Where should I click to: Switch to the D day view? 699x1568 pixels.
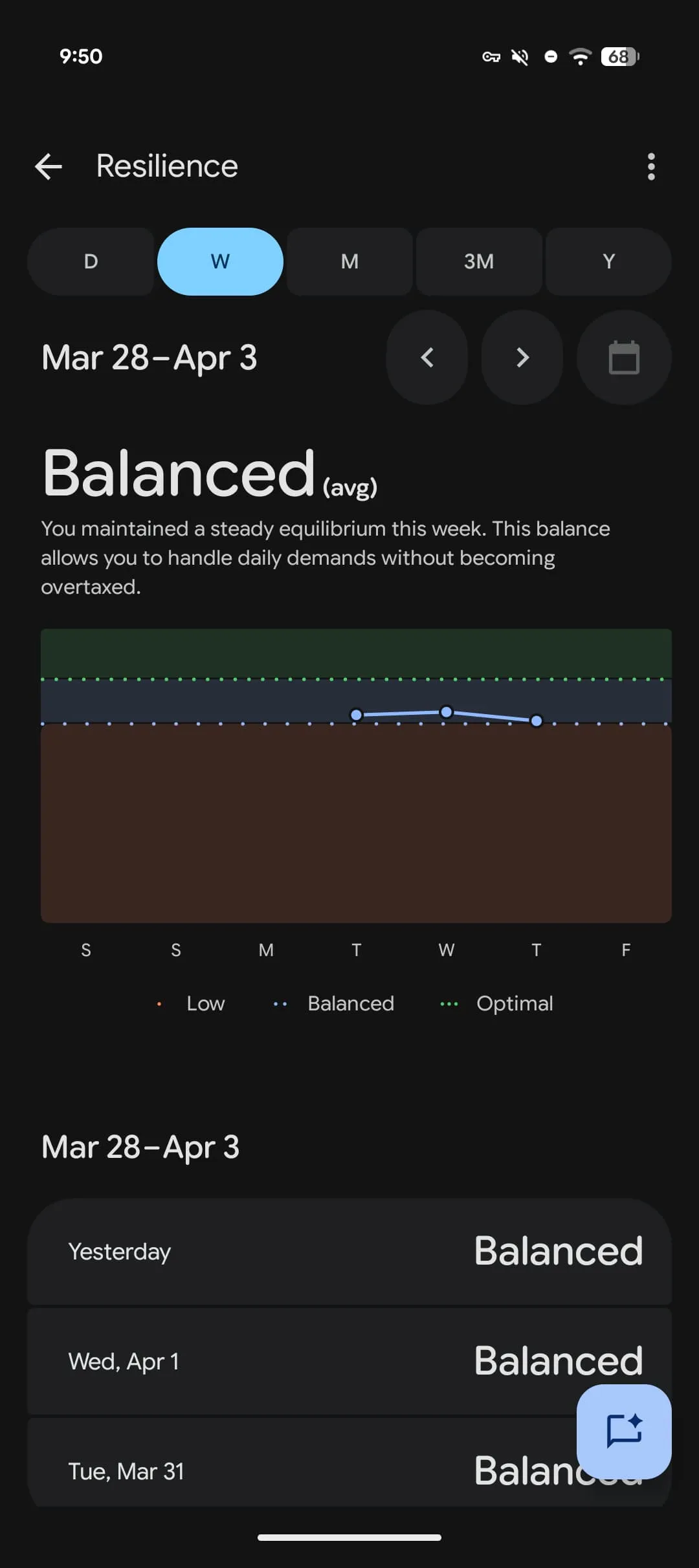[x=91, y=261]
